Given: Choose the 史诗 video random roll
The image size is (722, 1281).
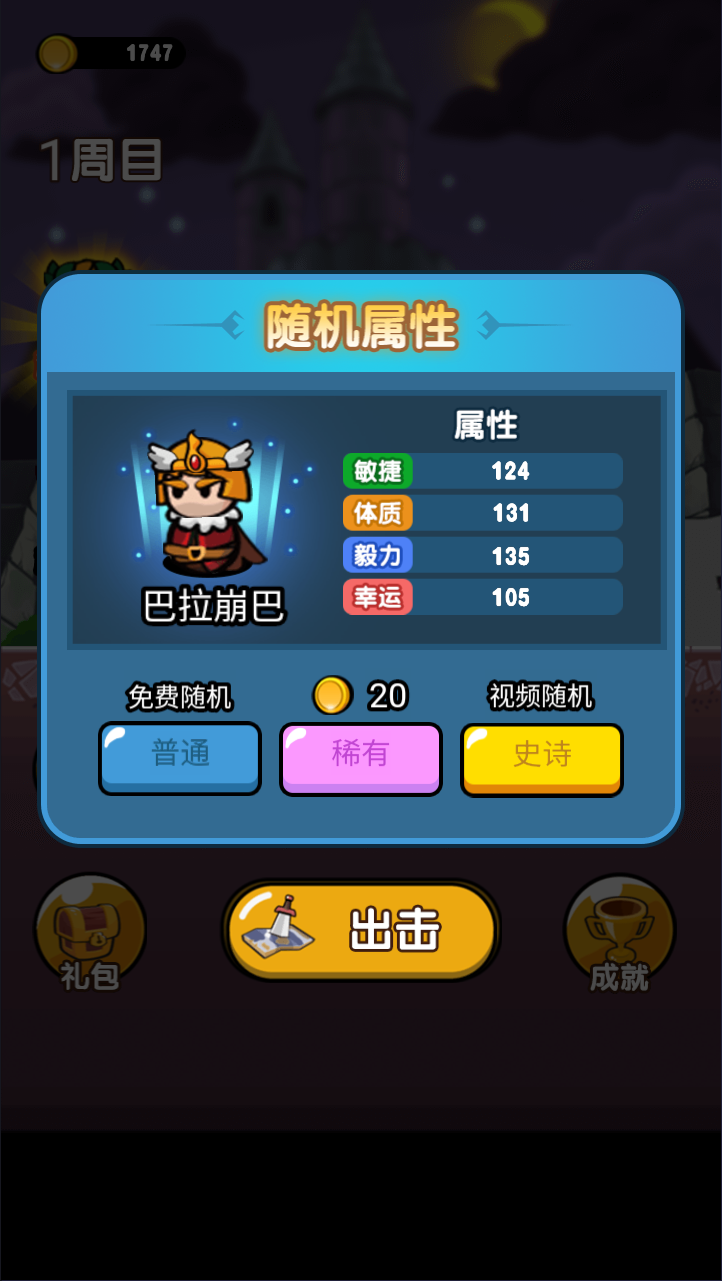Looking at the screenshot, I should click(542, 759).
